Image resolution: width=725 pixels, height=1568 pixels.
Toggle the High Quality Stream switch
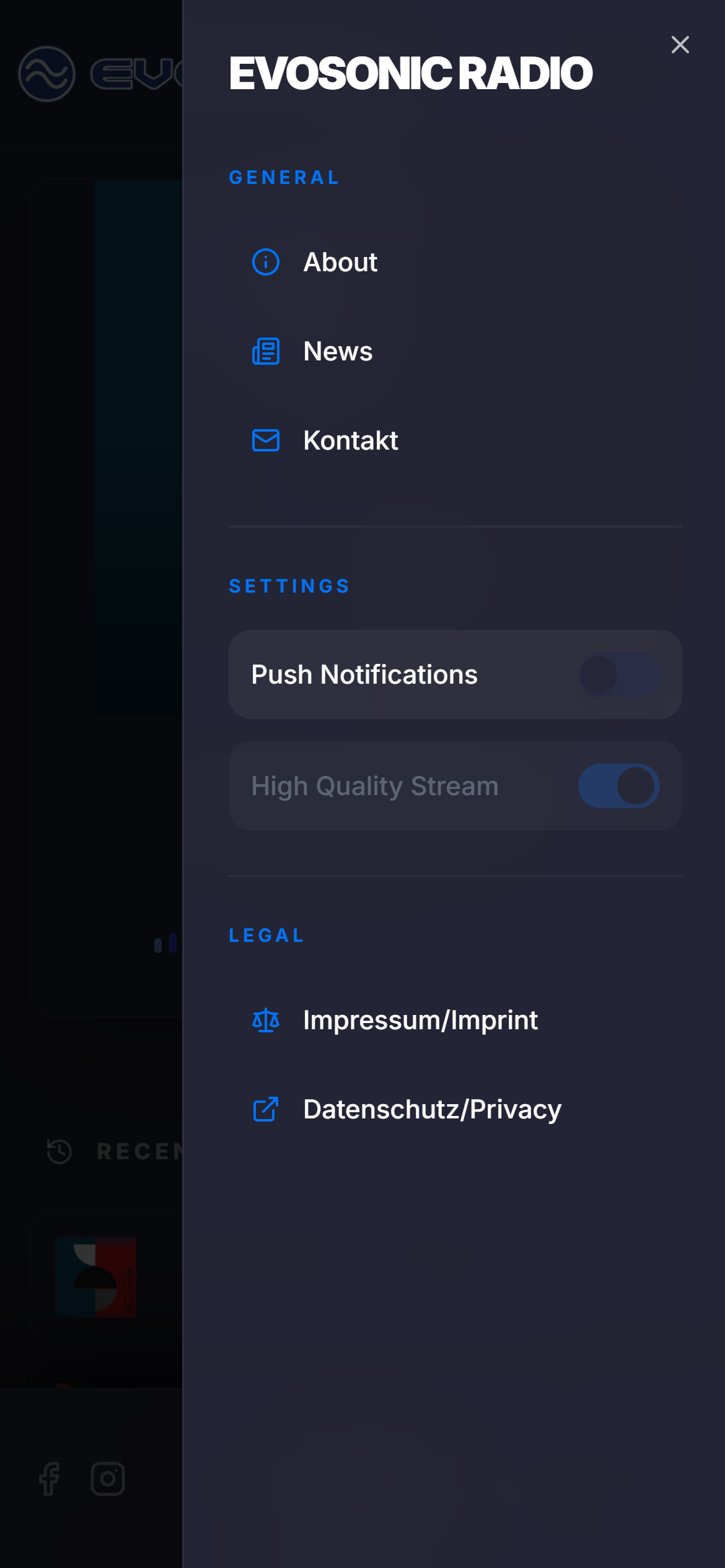point(618,786)
